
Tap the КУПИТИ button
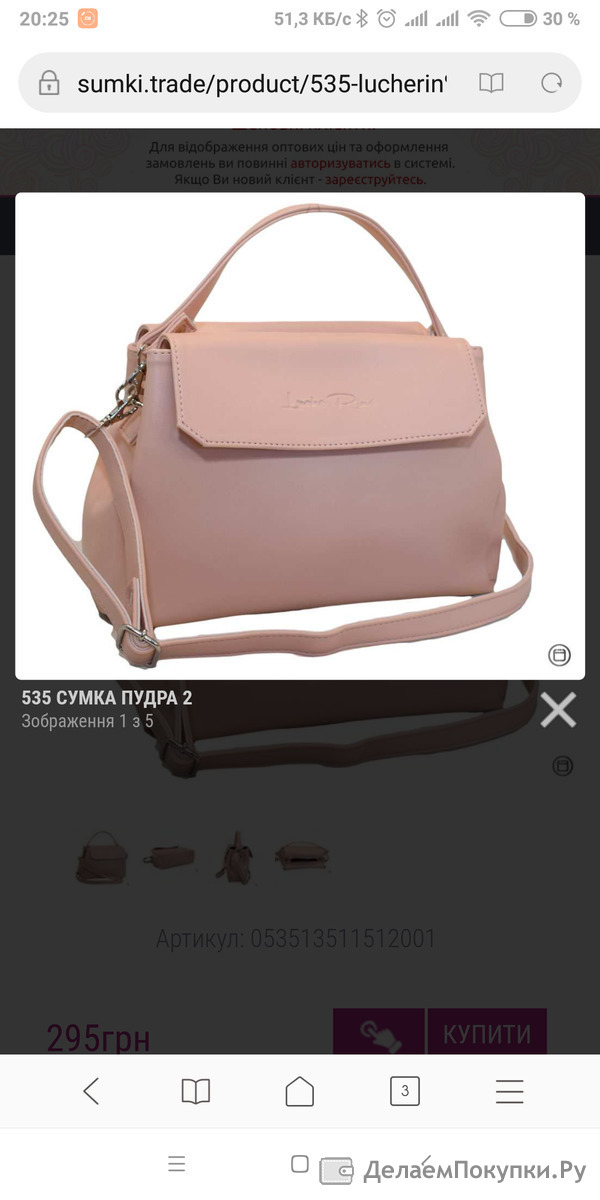(487, 1032)
